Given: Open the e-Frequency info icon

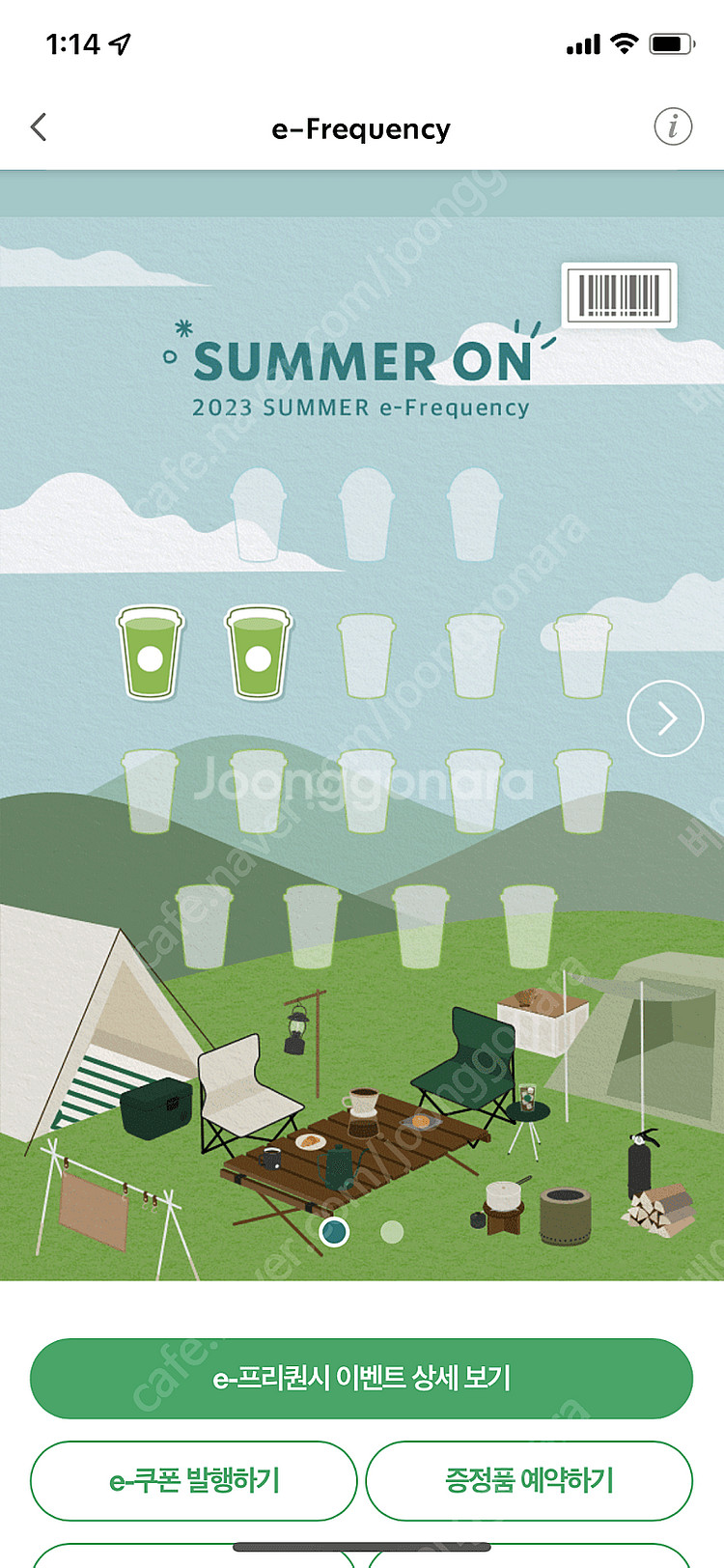Looking at the screenshot, I should click(x=673, y=126).
